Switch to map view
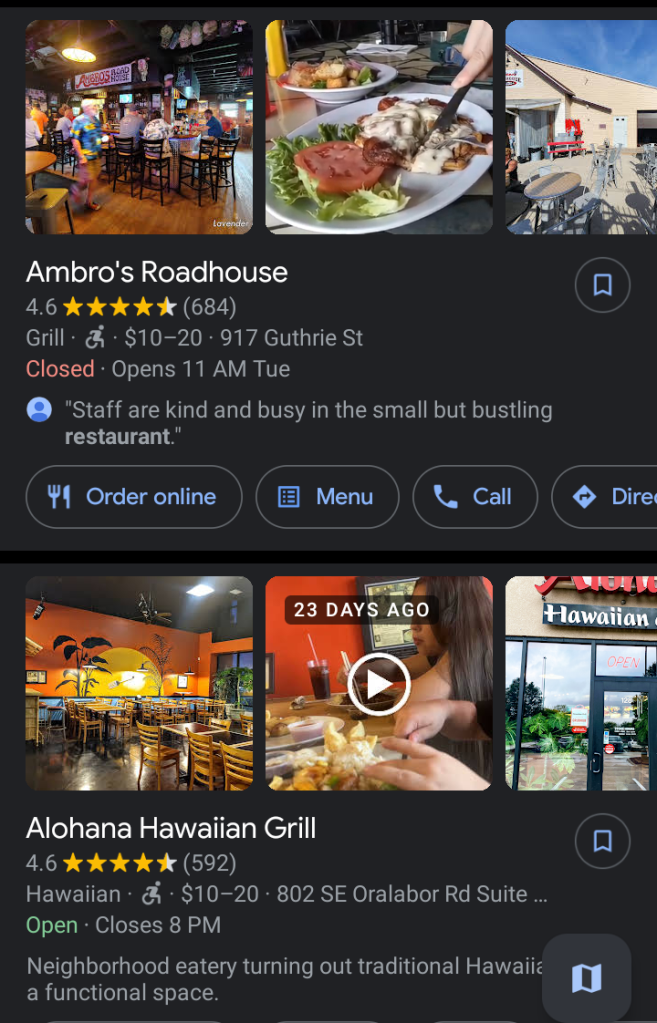Screen dimensions: 657x1023 point(586,978)
